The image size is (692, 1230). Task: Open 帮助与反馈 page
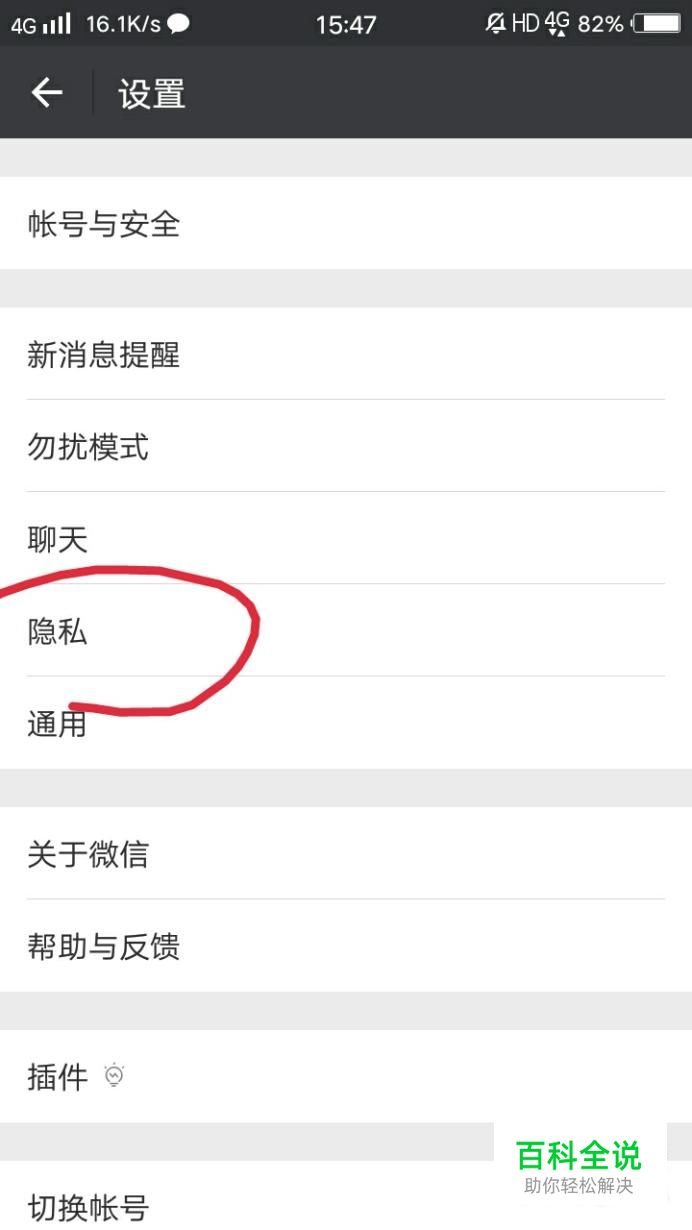[104, 946]
